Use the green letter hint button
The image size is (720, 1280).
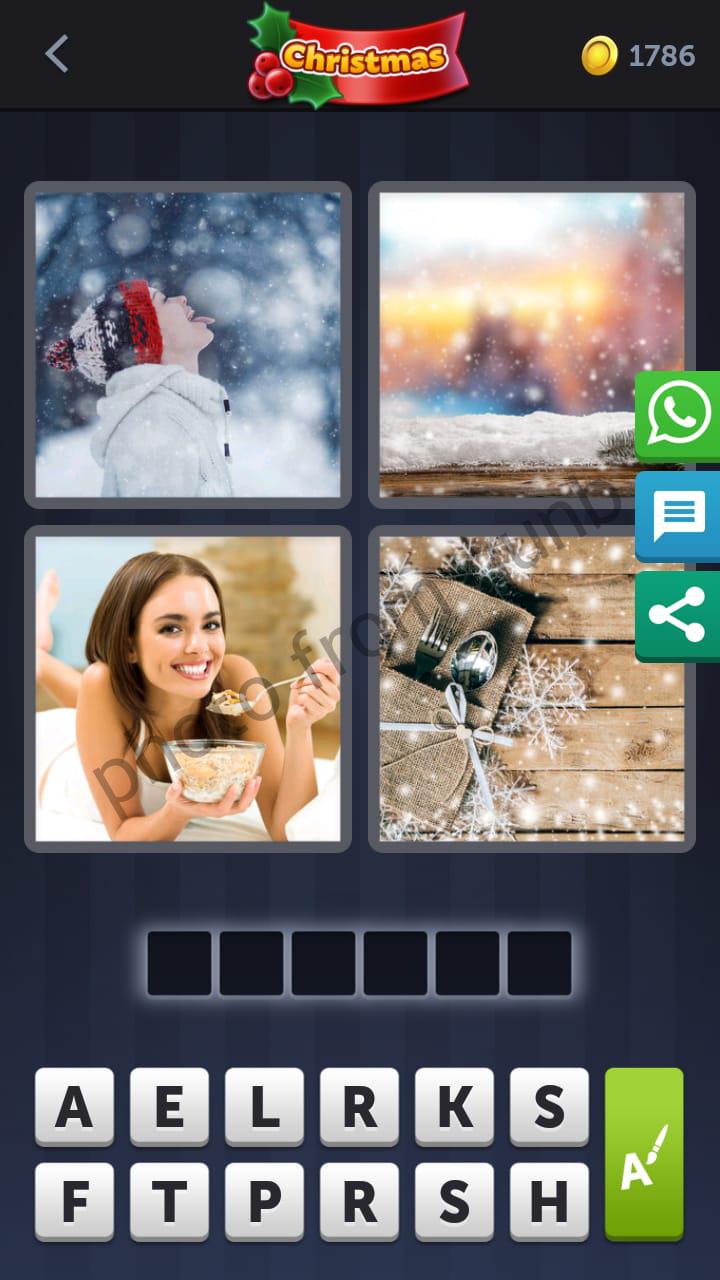644,1154
